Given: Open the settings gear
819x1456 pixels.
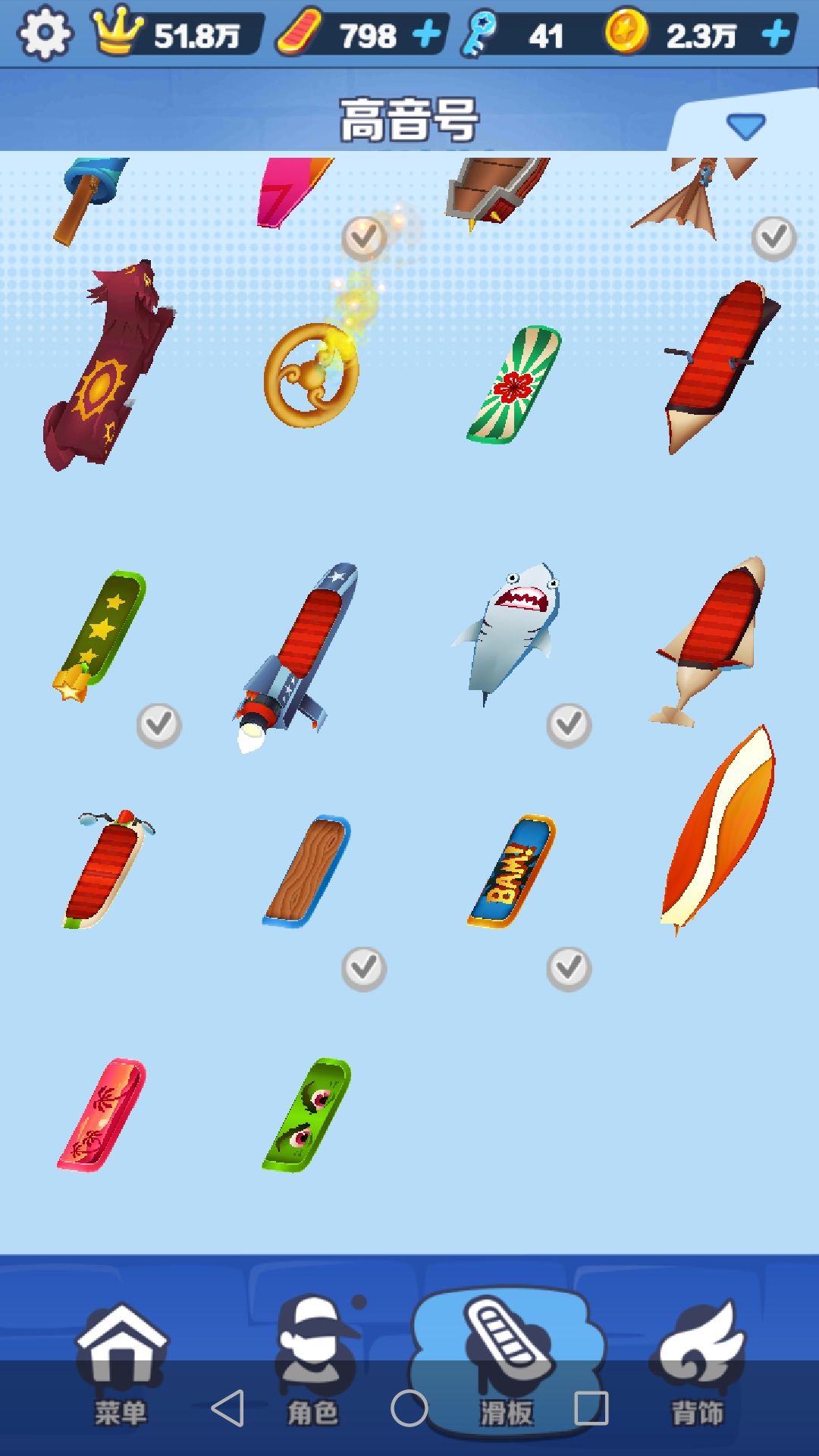Looking at the screenshot, I should pyautogui.click(x=45, y=33).
